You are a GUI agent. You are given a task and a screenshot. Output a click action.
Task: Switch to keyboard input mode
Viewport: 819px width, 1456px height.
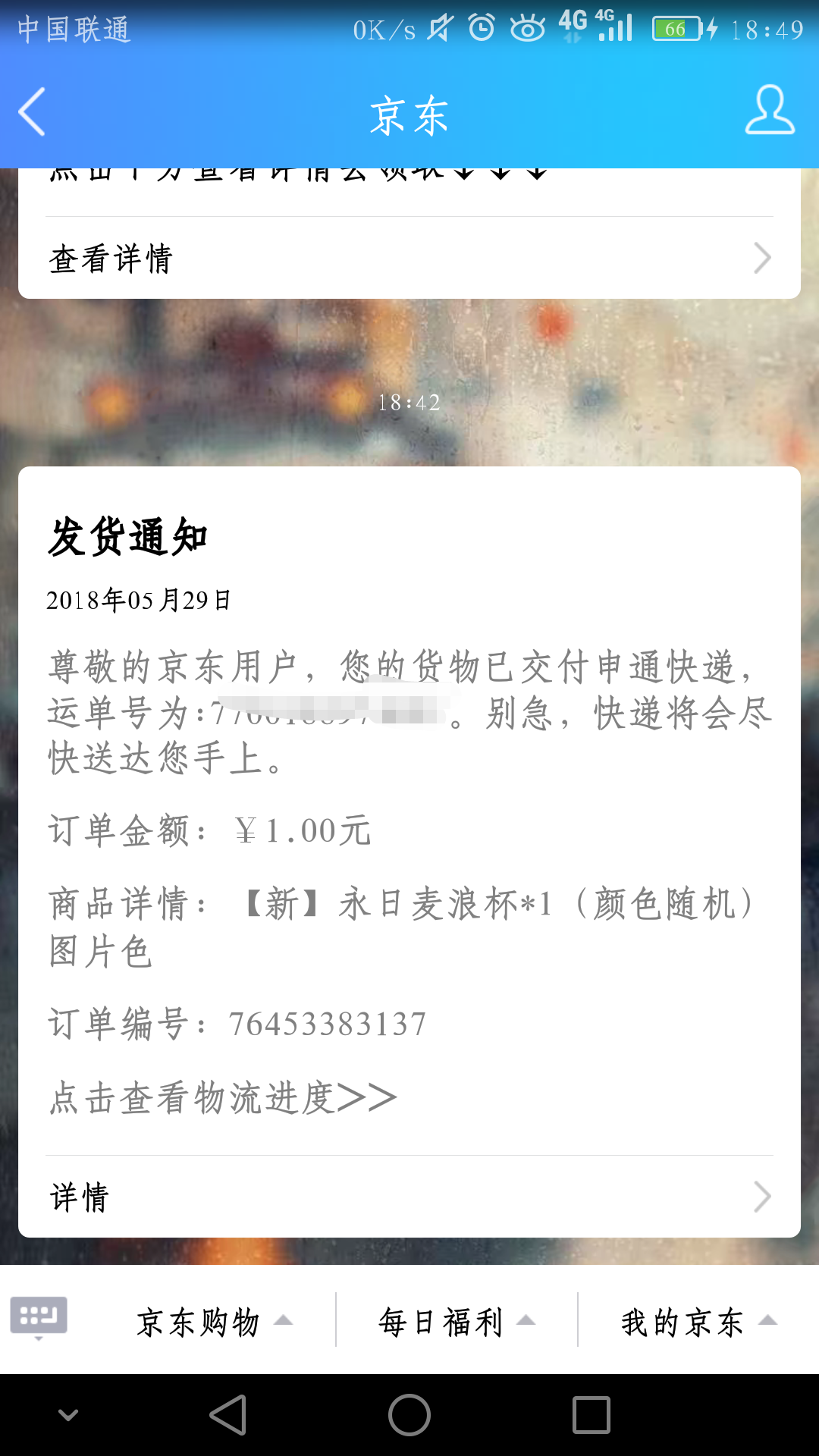(39, 1318)
